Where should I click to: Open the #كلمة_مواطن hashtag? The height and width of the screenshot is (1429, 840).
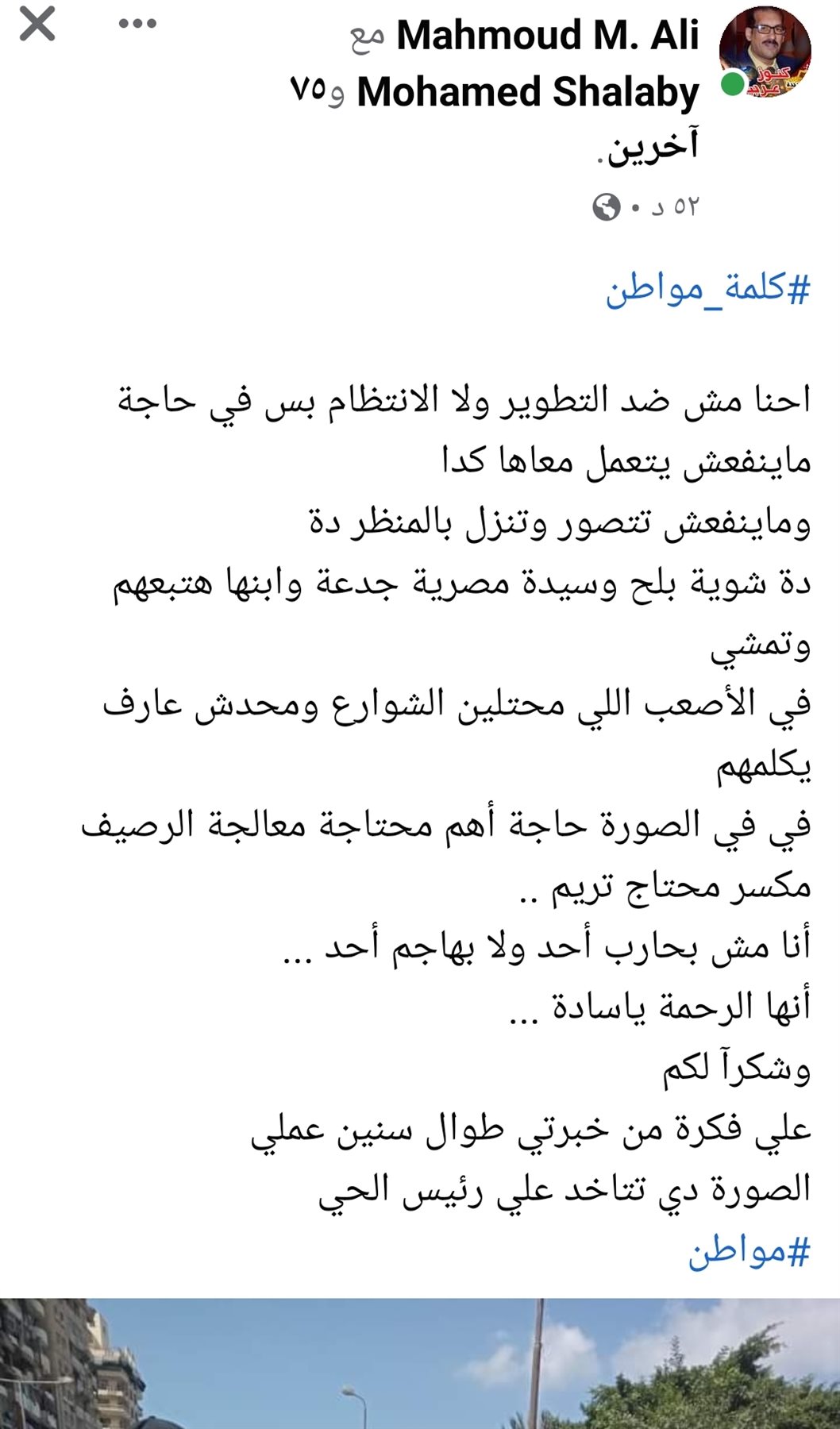click(x=707, y=288)
